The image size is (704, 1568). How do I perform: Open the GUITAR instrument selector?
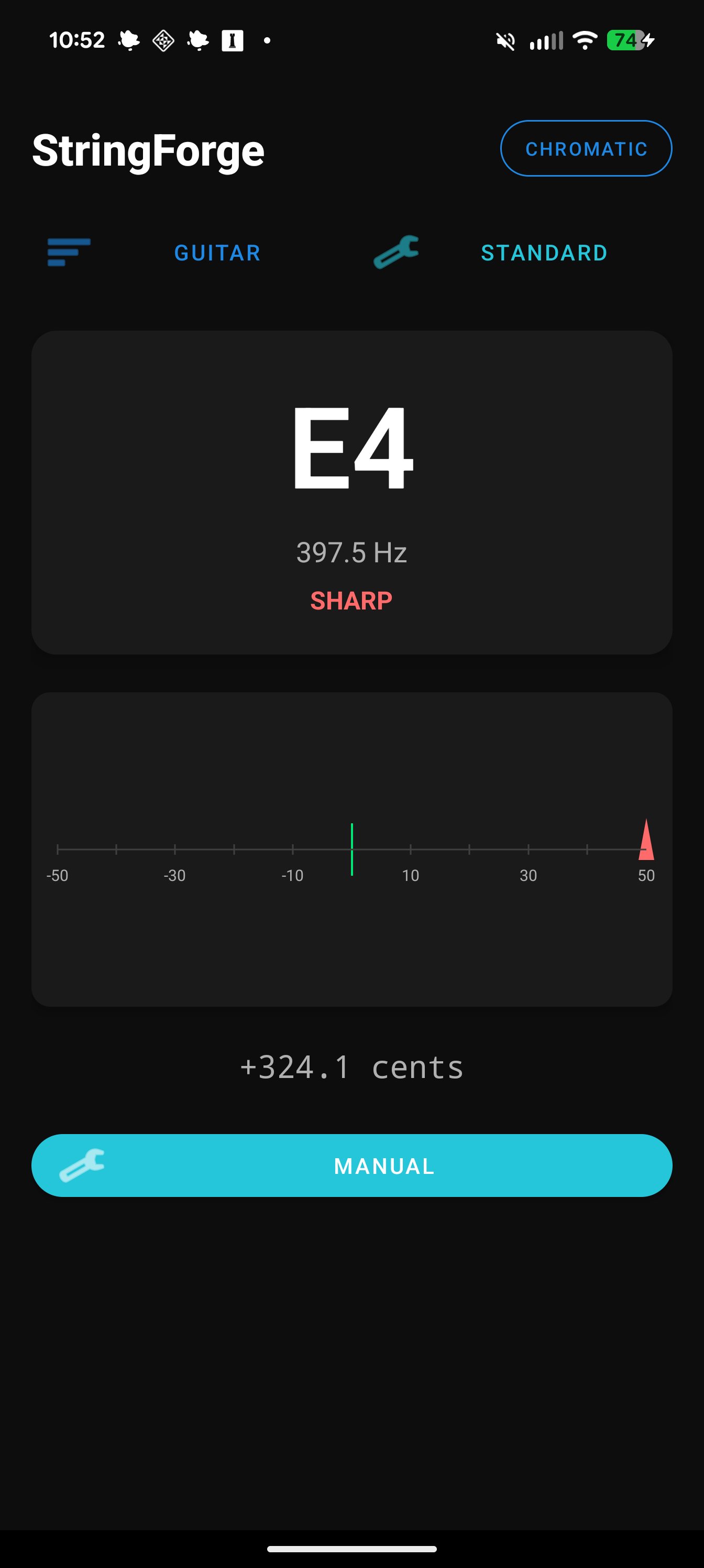click(x=217, y=253)
